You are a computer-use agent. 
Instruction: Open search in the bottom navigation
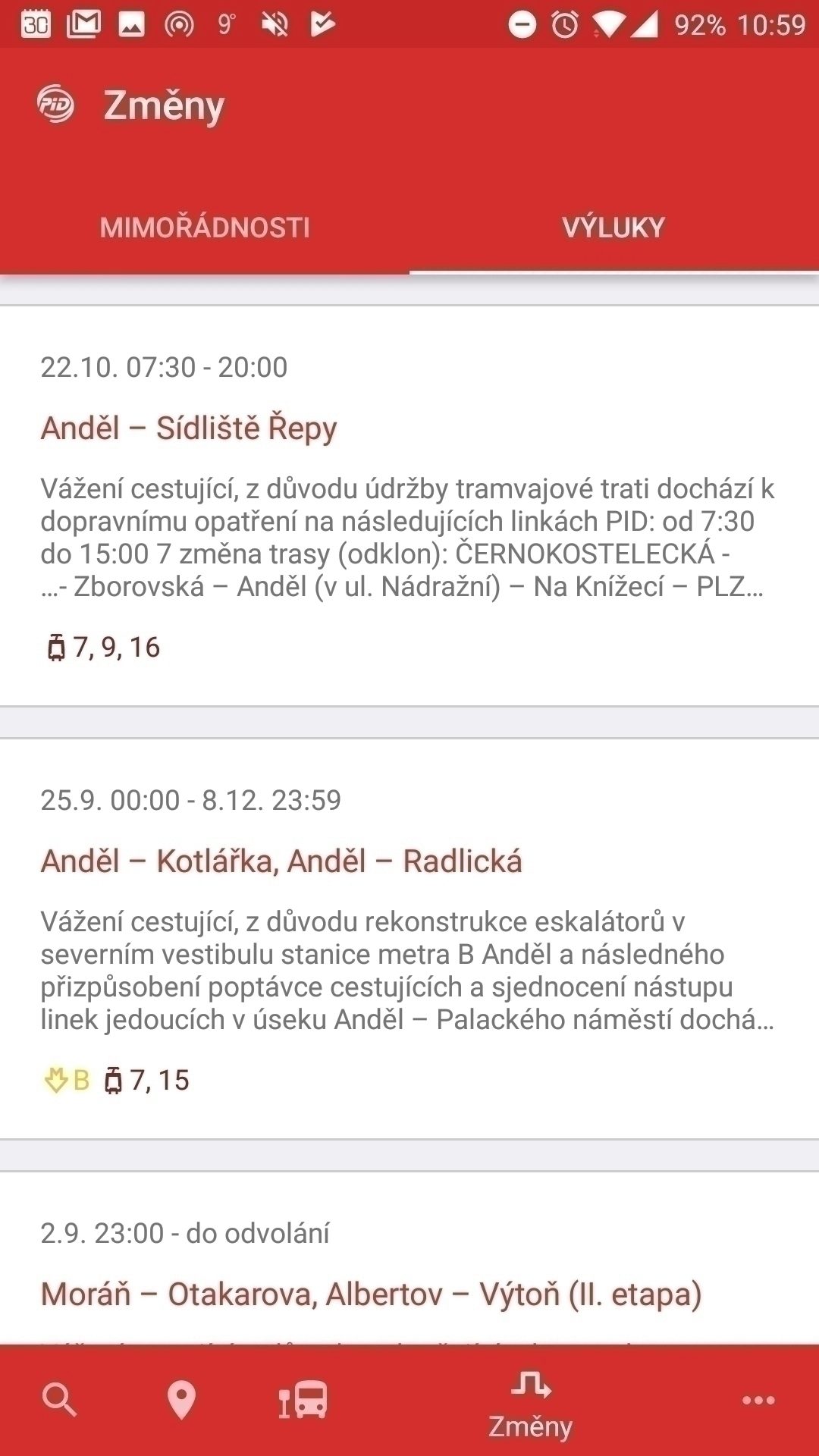point(59,1400)
